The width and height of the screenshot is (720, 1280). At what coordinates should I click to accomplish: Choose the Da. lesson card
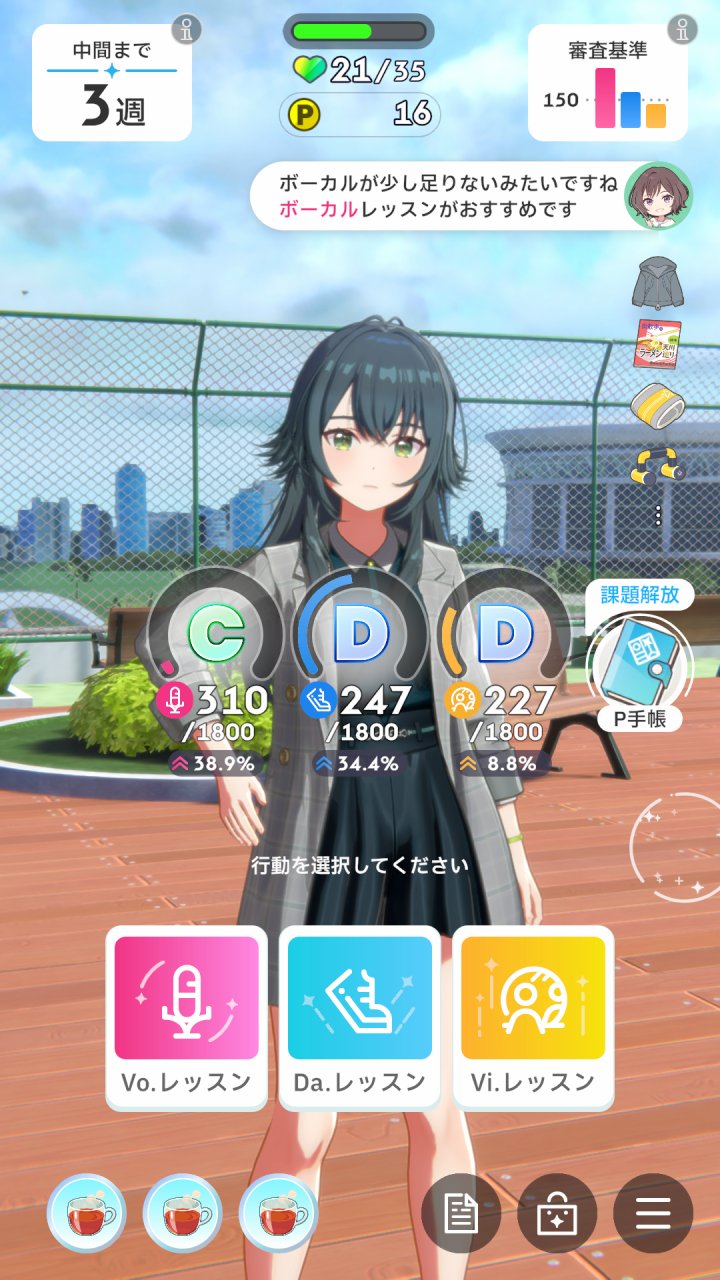[360, 1014]
